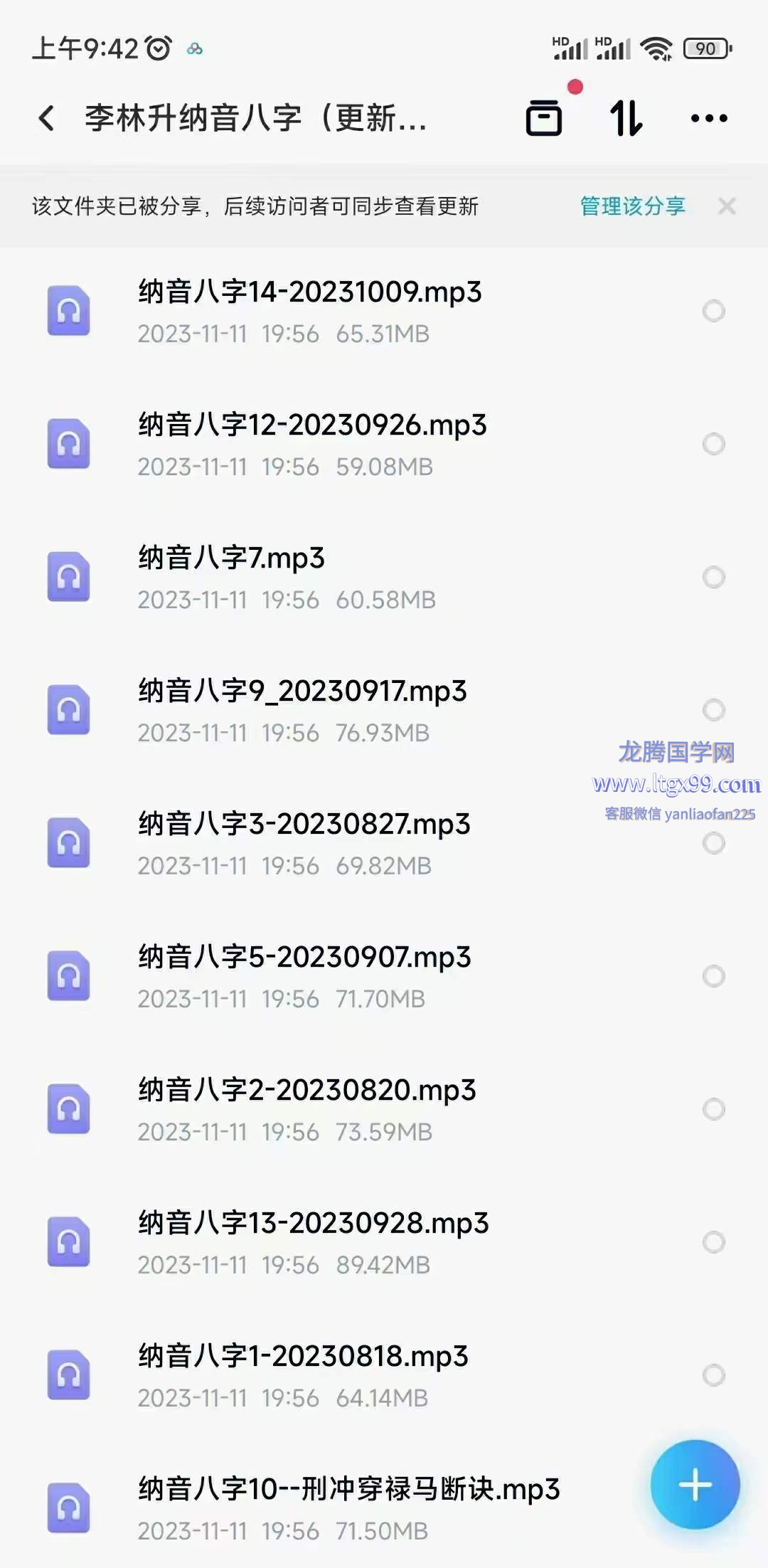Play 纳音八字7.mp3
This screenshot has width=768, height=1568.
(x=384, y=577)
